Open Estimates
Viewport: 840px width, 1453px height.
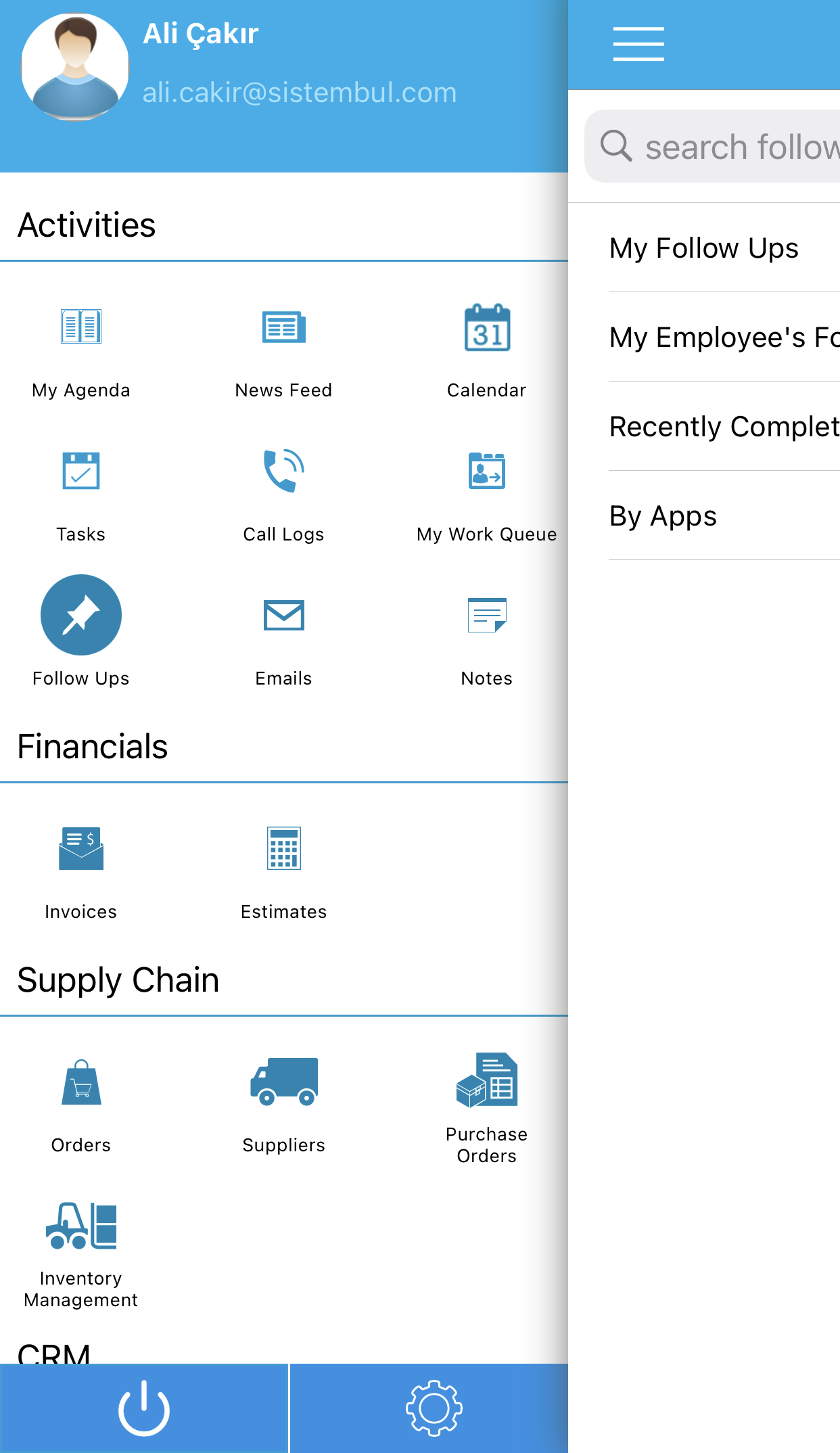[284, 873]
